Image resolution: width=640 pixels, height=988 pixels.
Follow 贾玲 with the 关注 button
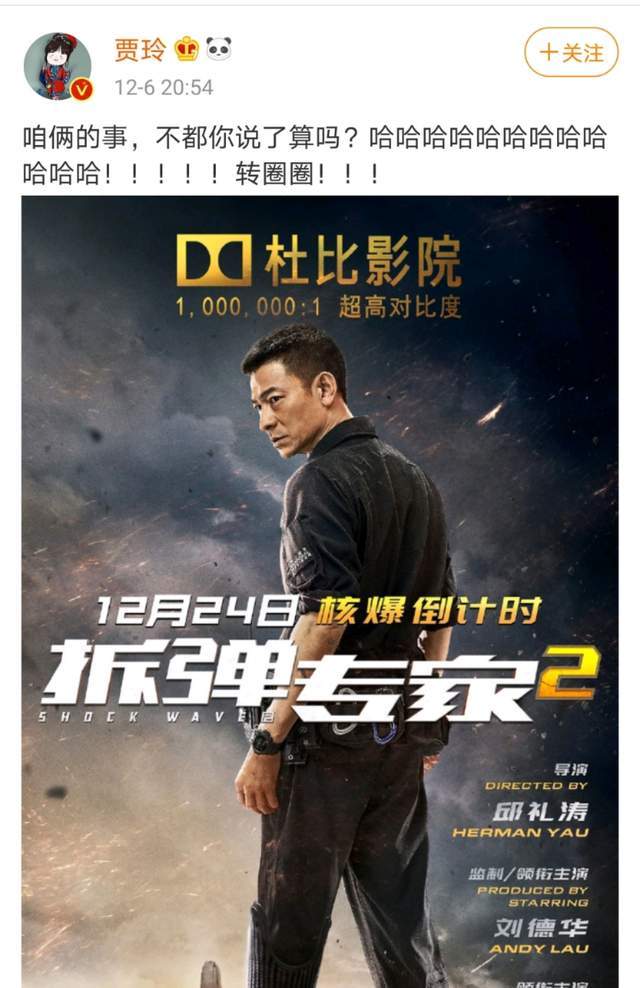click(x=571, y=52)
